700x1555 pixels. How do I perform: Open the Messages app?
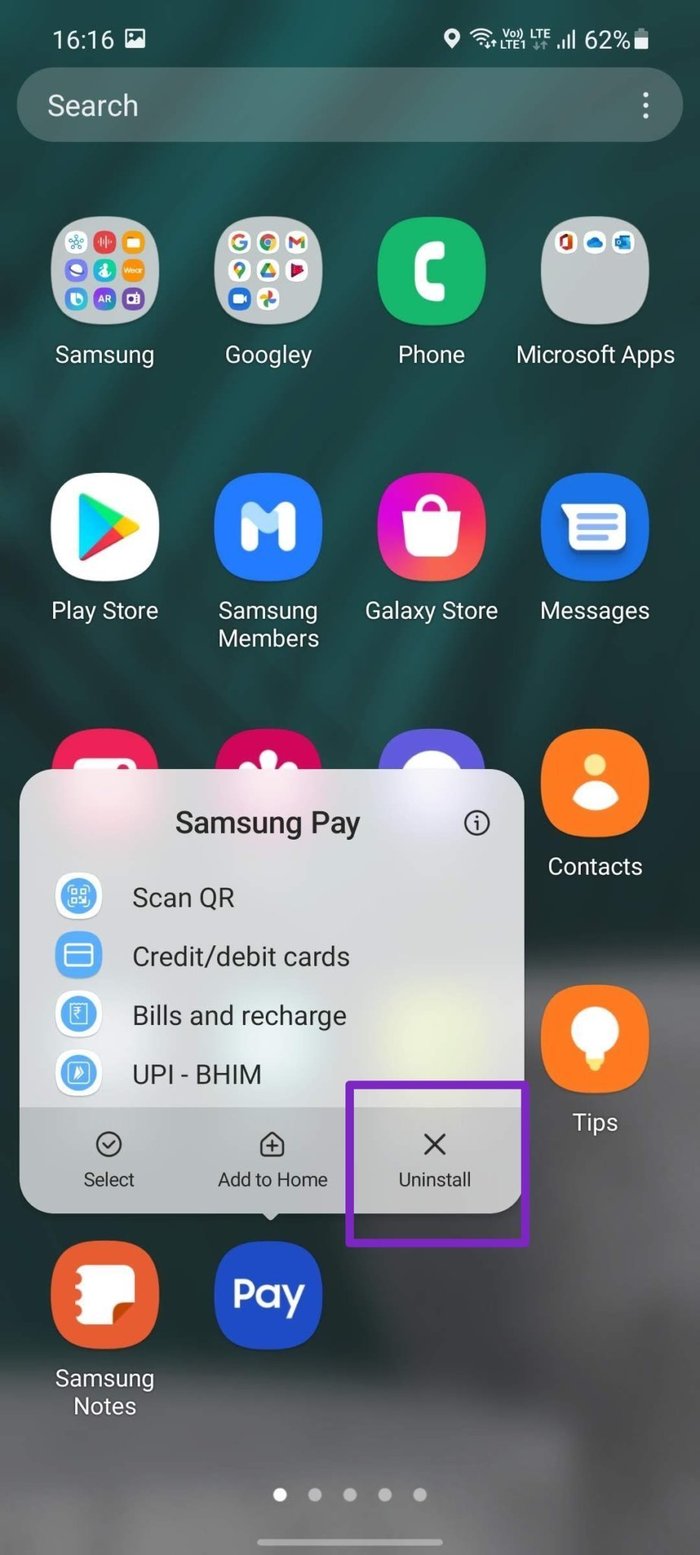595,527
